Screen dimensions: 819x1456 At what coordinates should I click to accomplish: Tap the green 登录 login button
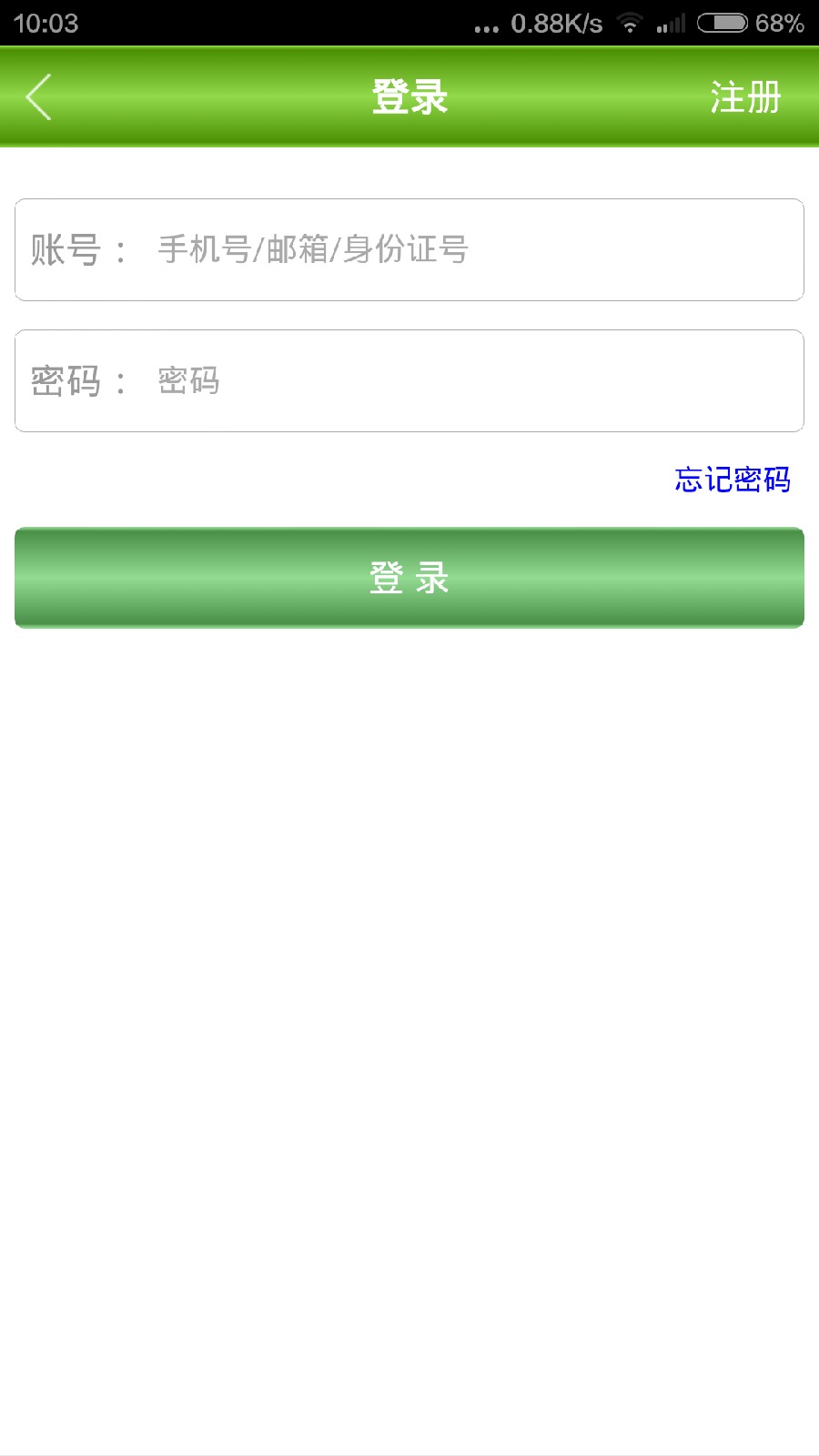point(409,578)
